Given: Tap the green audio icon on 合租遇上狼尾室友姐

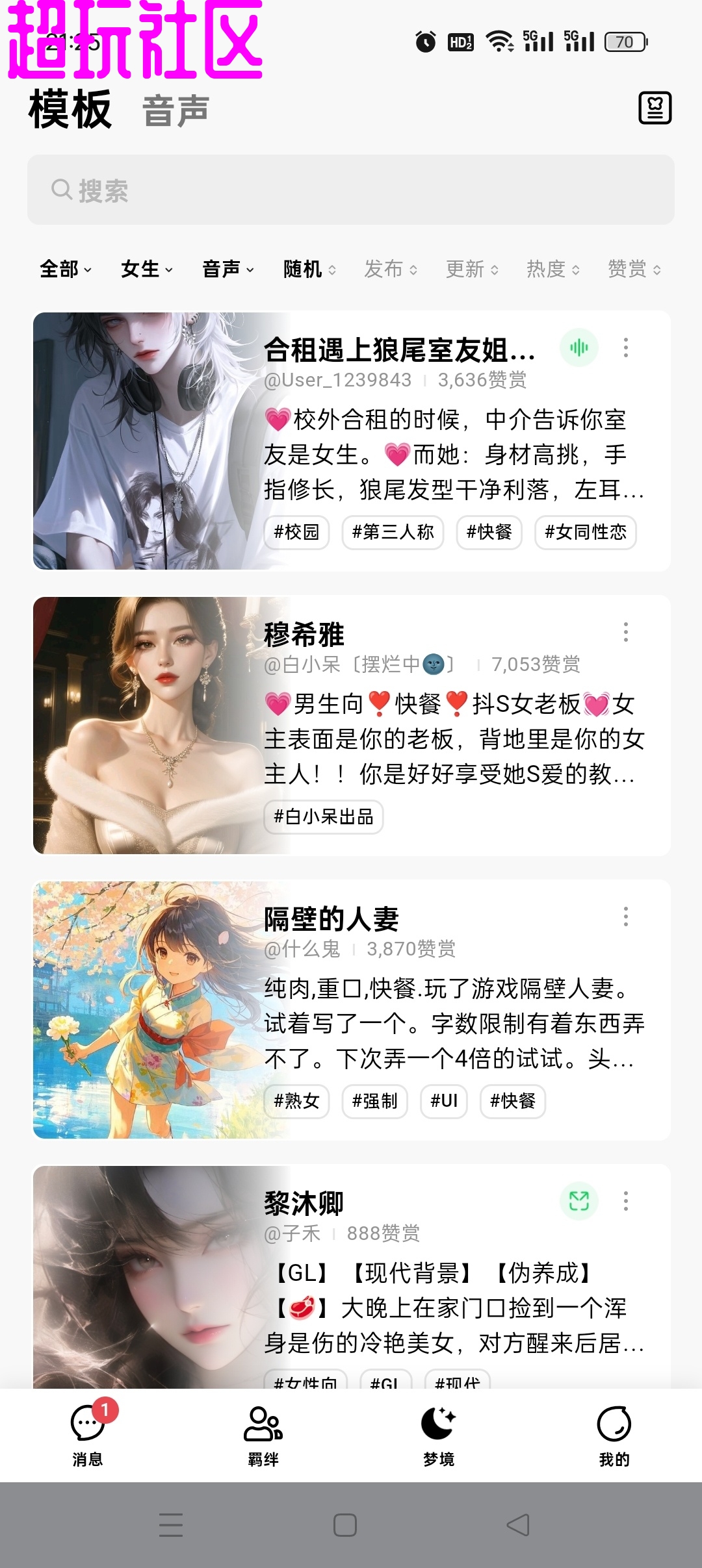Looking at the screenshot, I should (578, 348).
